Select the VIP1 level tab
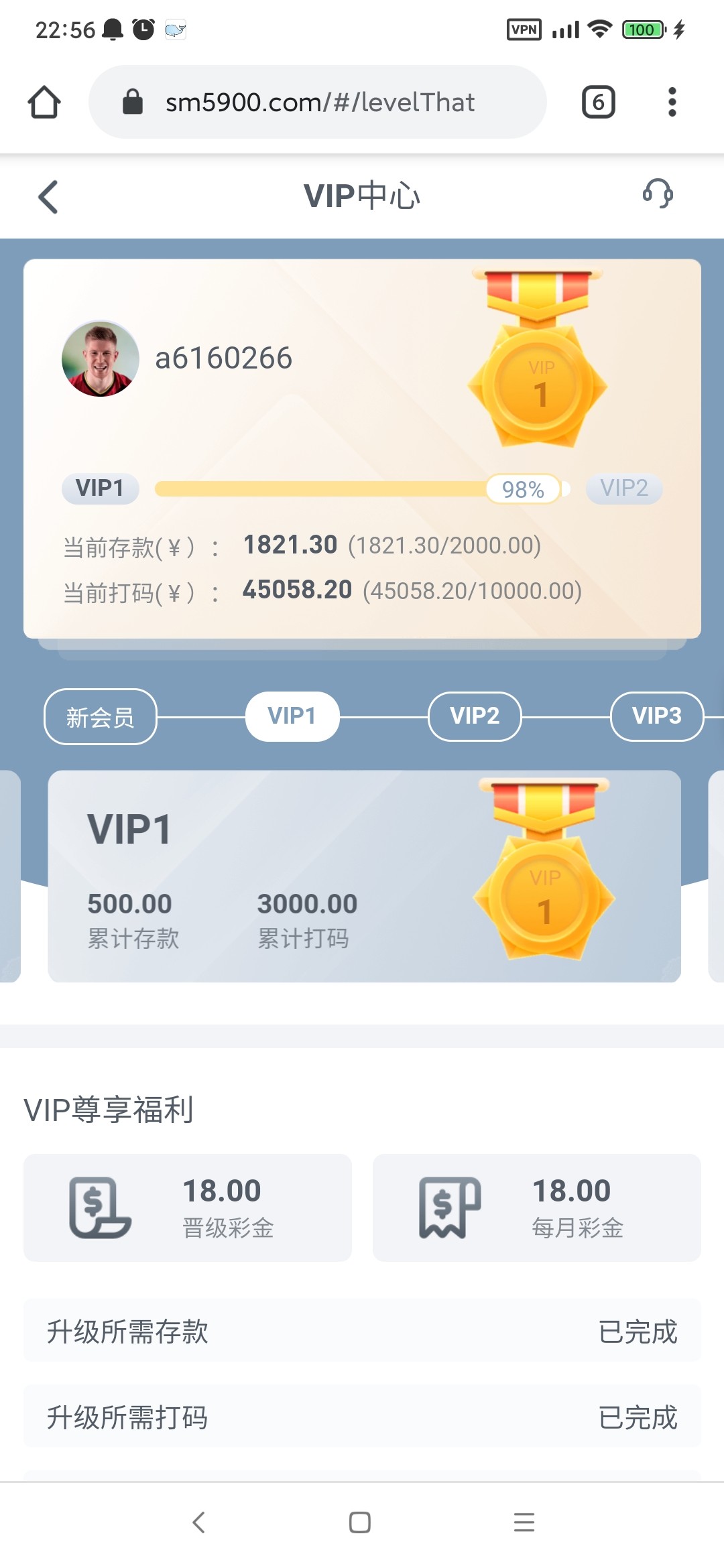 point(292,716)
